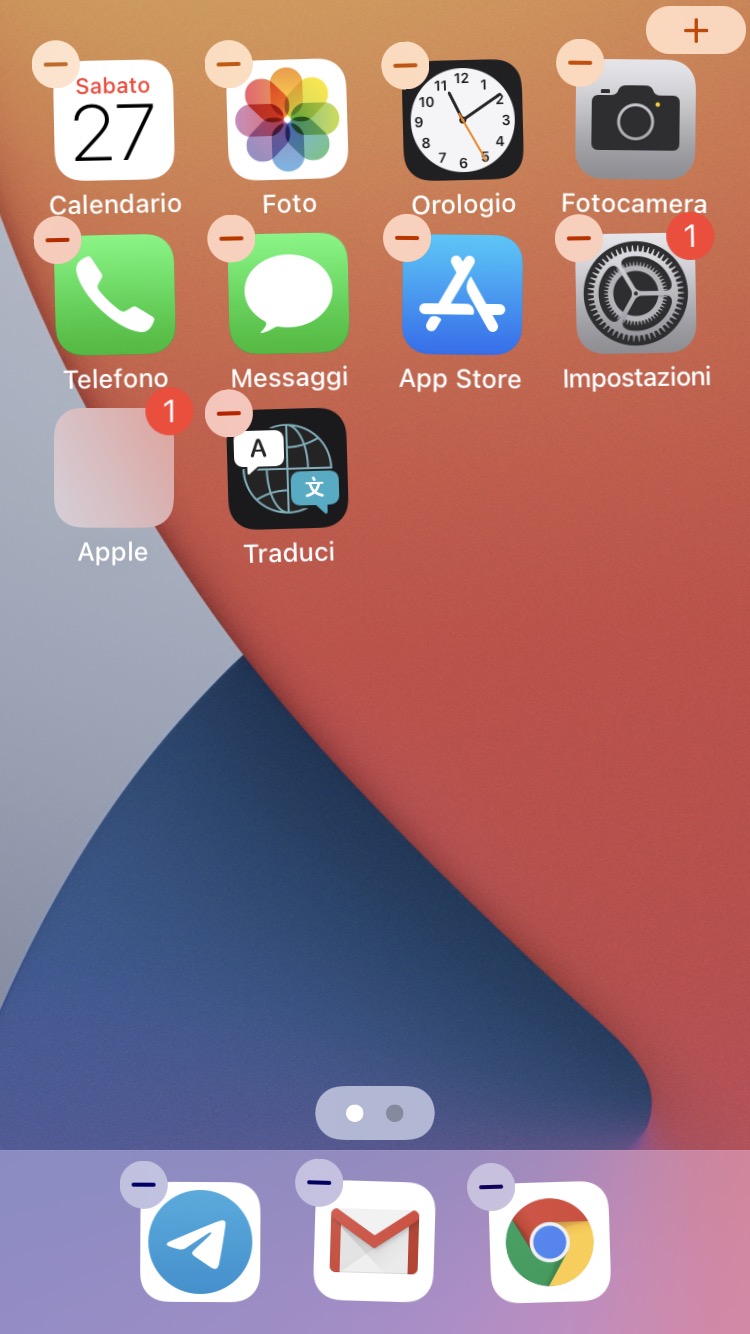Viewport: 750px width, 1334px height.
Task: Open the App Store
Action: [x=462, y=295]
